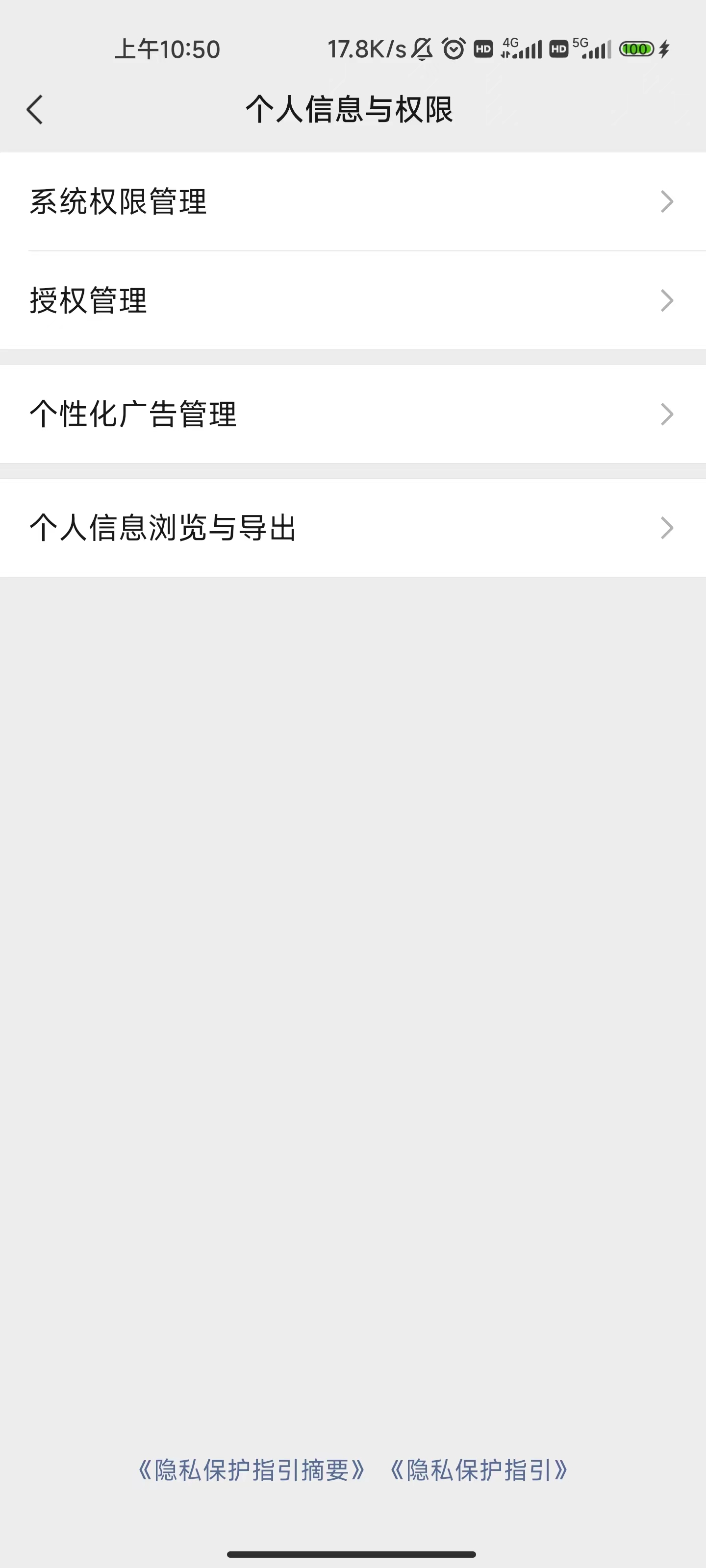
Task: Tap the 4G signal indicator
Action: click(521, 49)
